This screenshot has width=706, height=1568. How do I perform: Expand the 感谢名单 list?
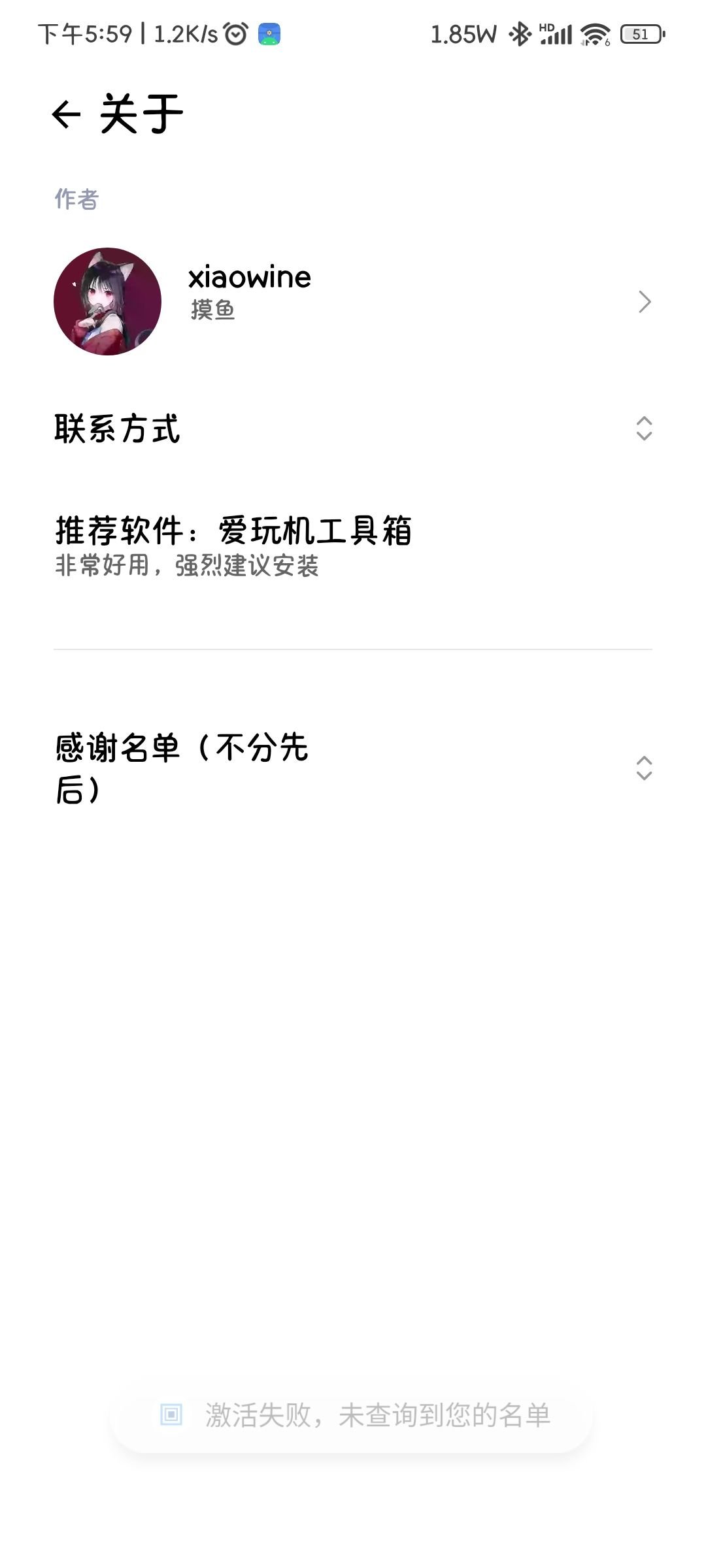pyautogui.click(x=353, y=768)
